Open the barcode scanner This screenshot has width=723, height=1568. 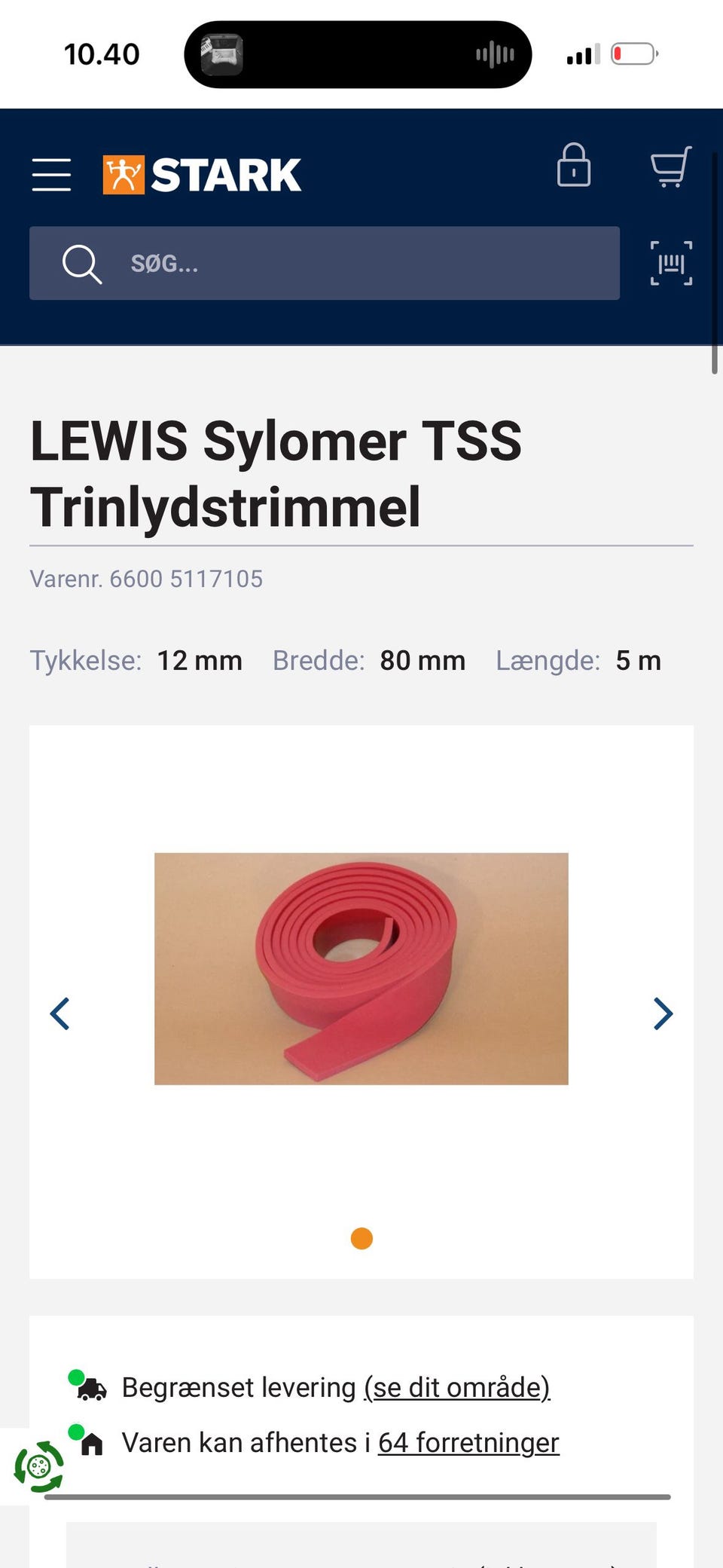[x=671, y=263]
